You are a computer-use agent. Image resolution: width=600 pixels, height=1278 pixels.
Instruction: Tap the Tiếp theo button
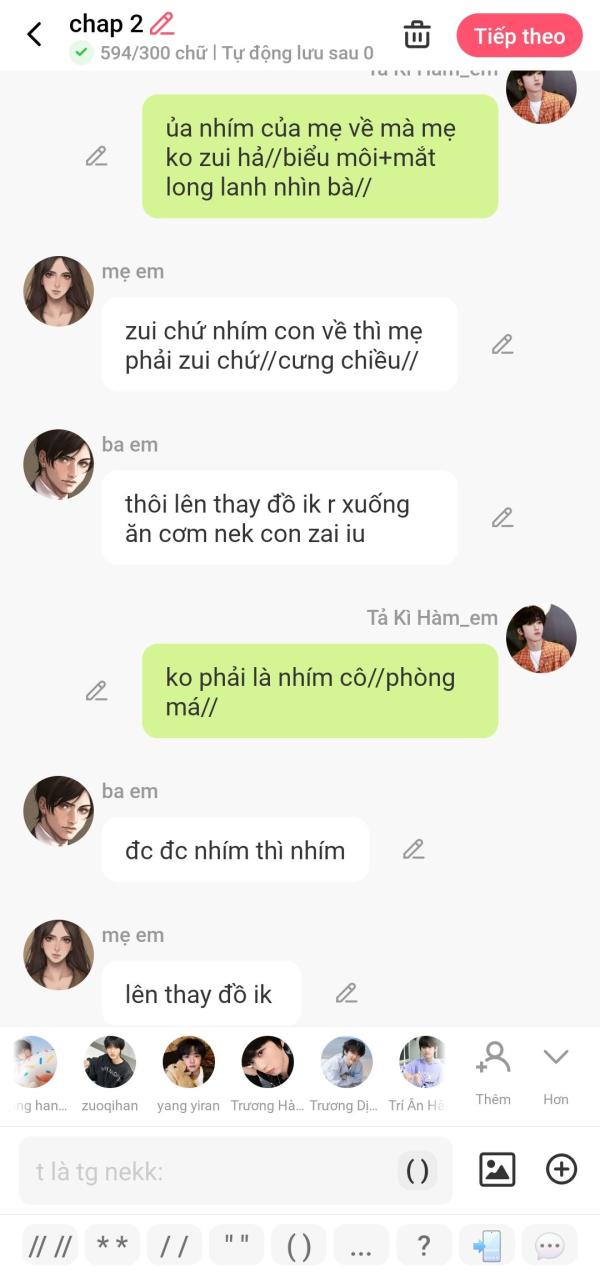[x=519, y=36]
